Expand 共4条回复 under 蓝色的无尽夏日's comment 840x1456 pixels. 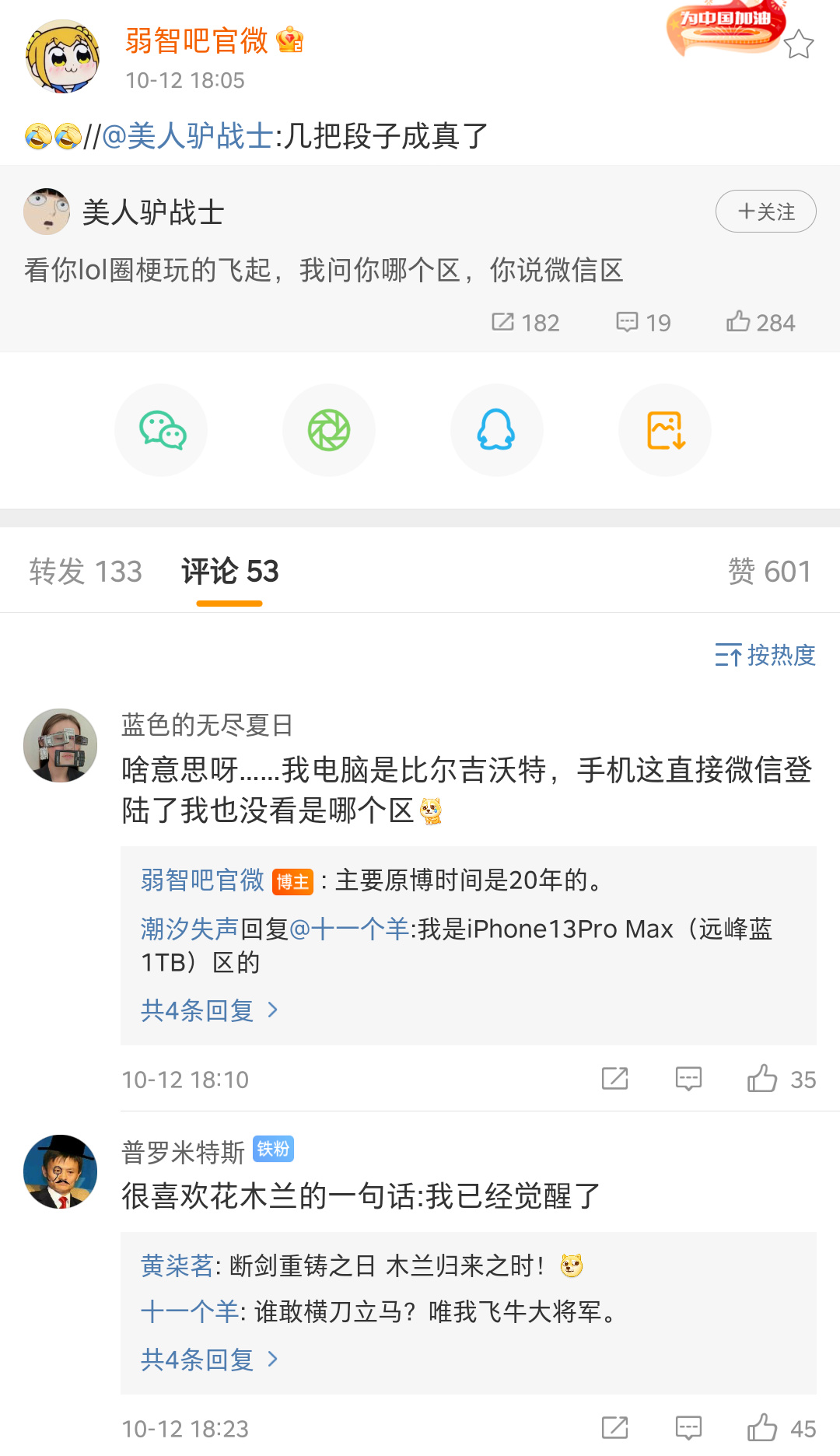coord(208,1010)
